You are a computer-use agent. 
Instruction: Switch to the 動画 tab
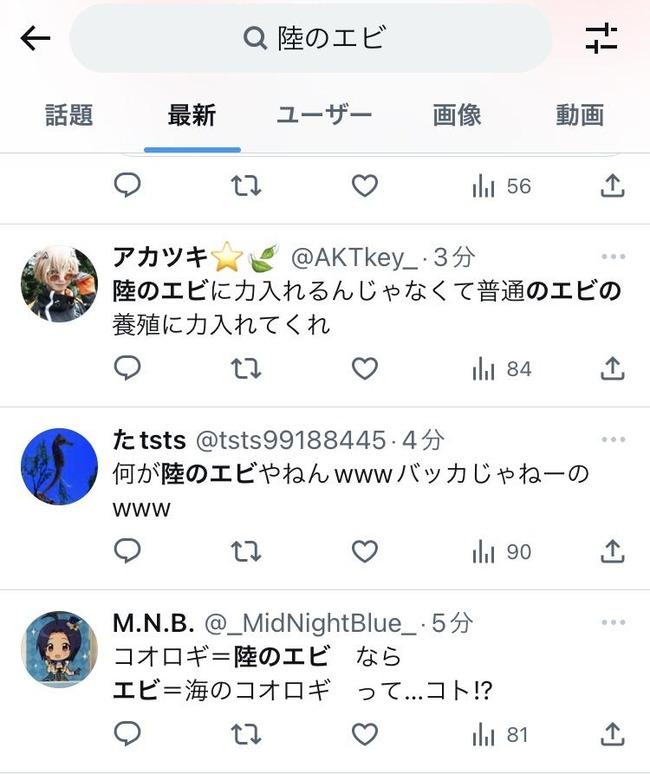tap(580, 115)
